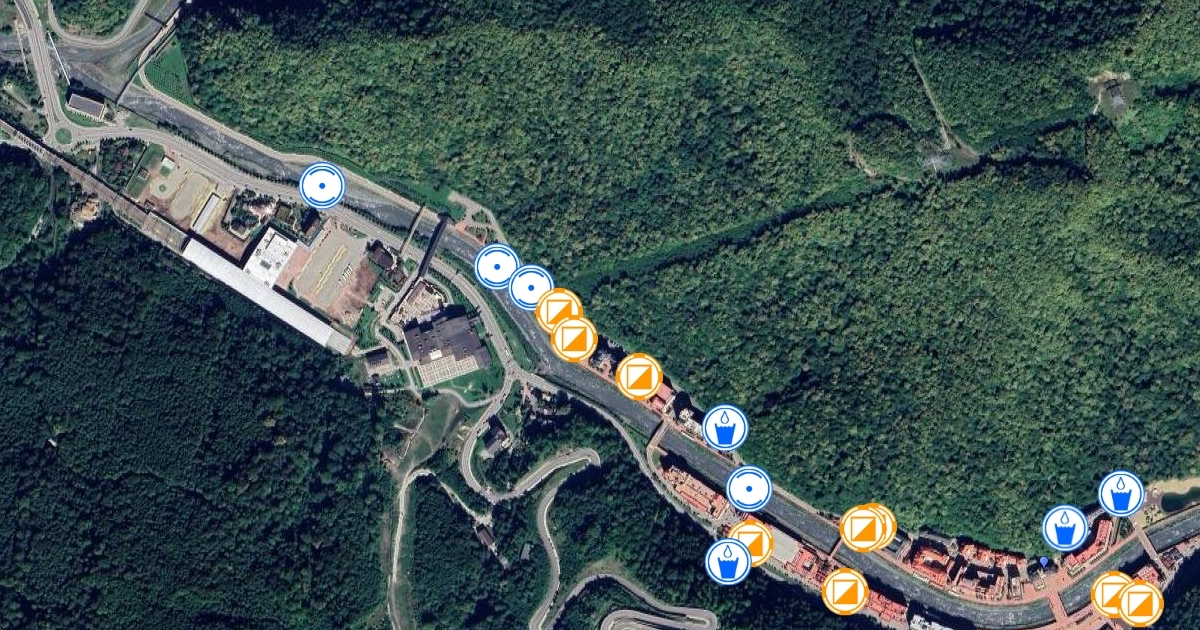Tap the lone orange flag marker between blue dots and water cup
This screenshot has width=1200, height=630.
(x=639, y=376)
